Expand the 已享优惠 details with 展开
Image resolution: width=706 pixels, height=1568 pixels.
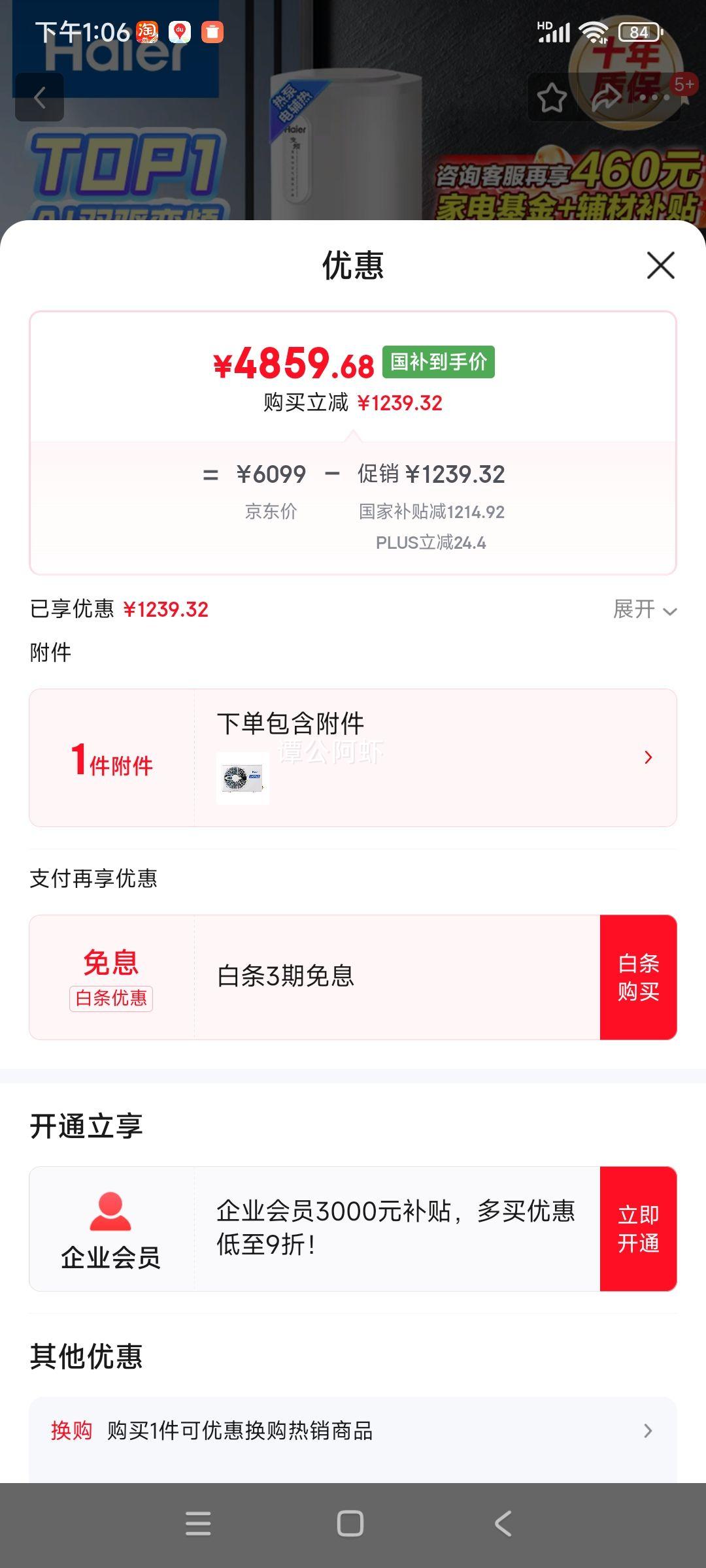pyautogui.click(x=644, y=610)
